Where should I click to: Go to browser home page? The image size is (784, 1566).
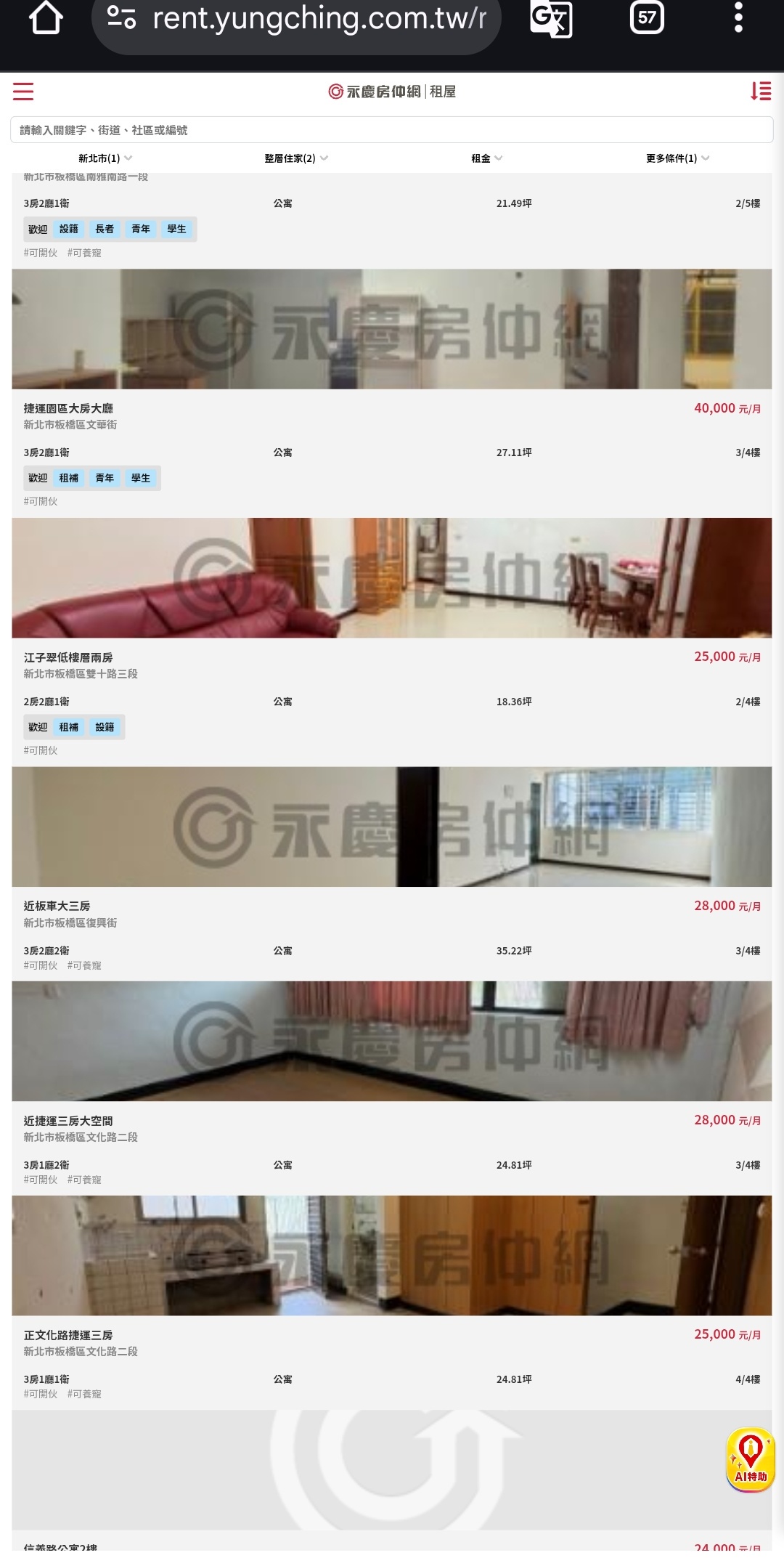pos(46,18)
